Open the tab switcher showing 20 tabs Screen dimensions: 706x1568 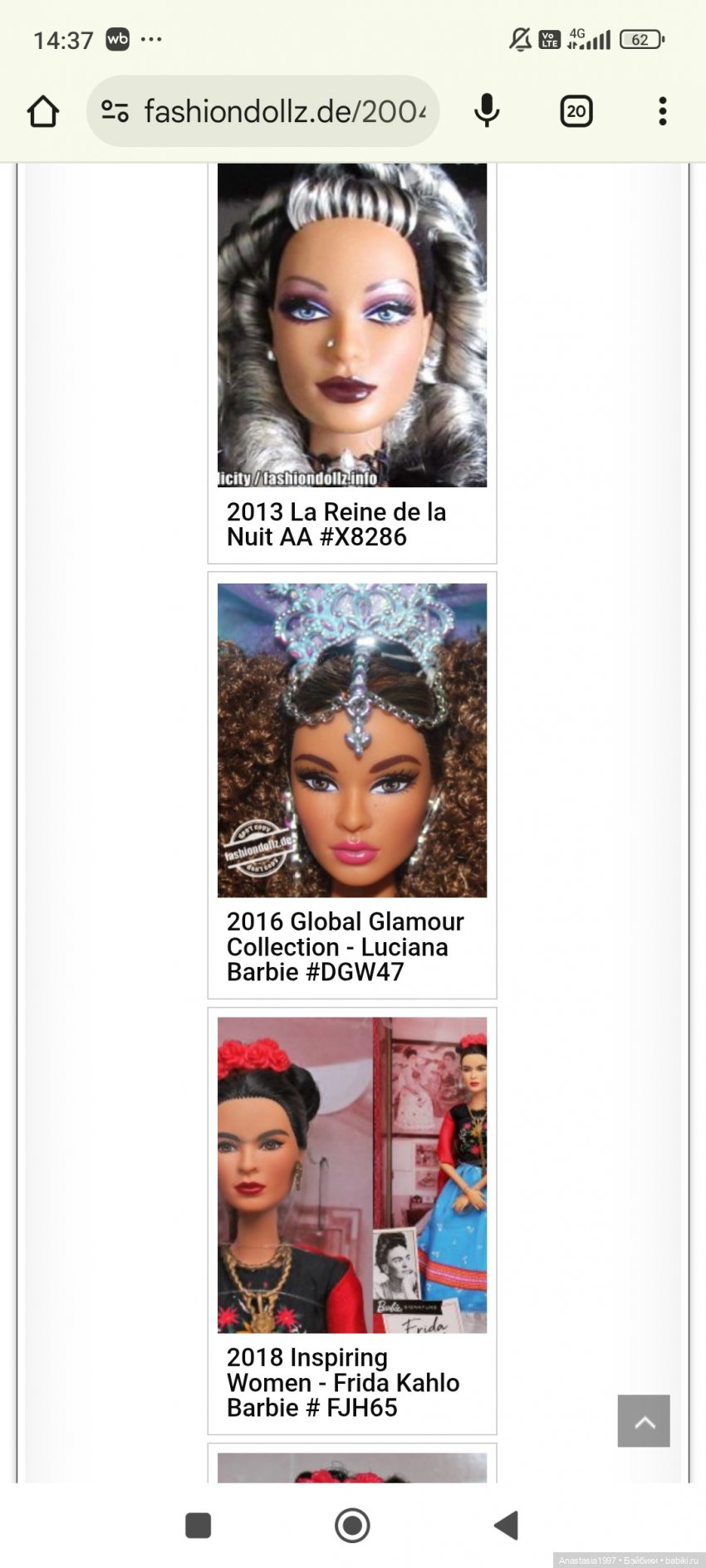pyautogui.click(x=576, y=111)
